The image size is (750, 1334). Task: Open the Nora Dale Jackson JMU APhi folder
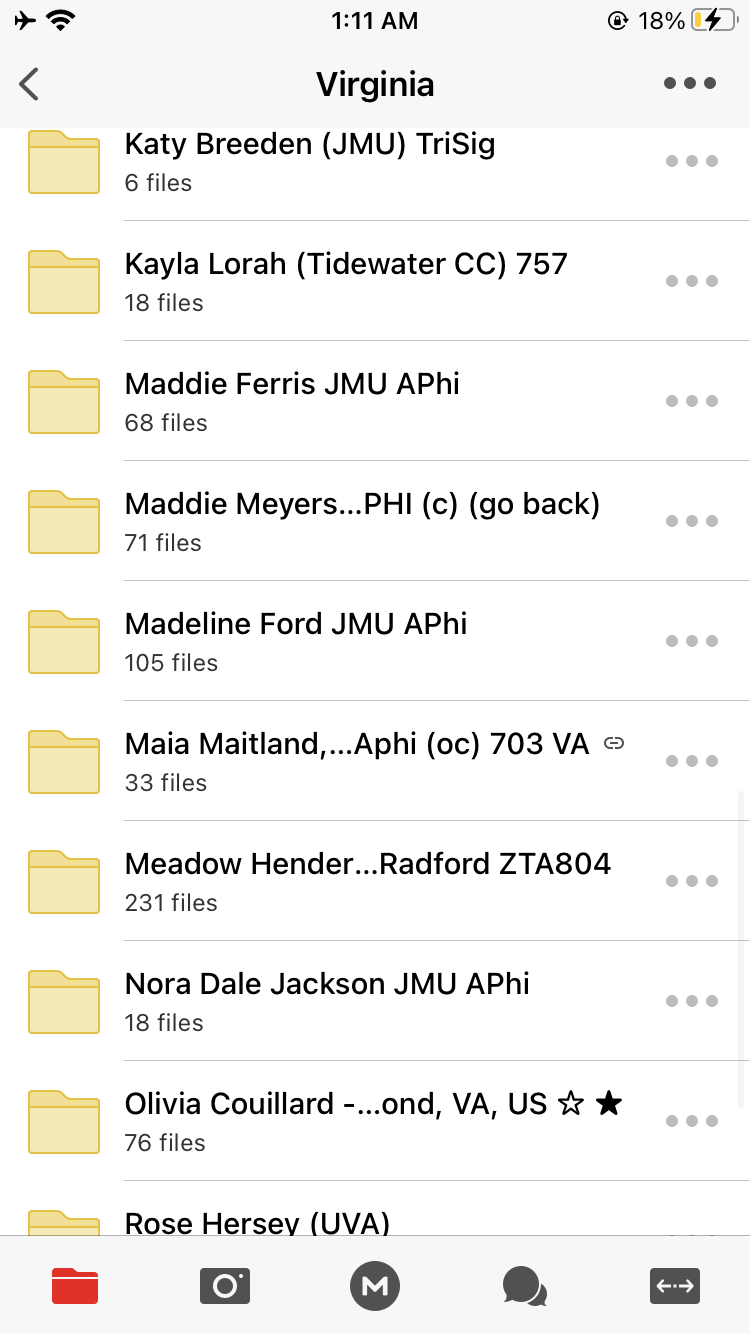tap(327, 1001)
